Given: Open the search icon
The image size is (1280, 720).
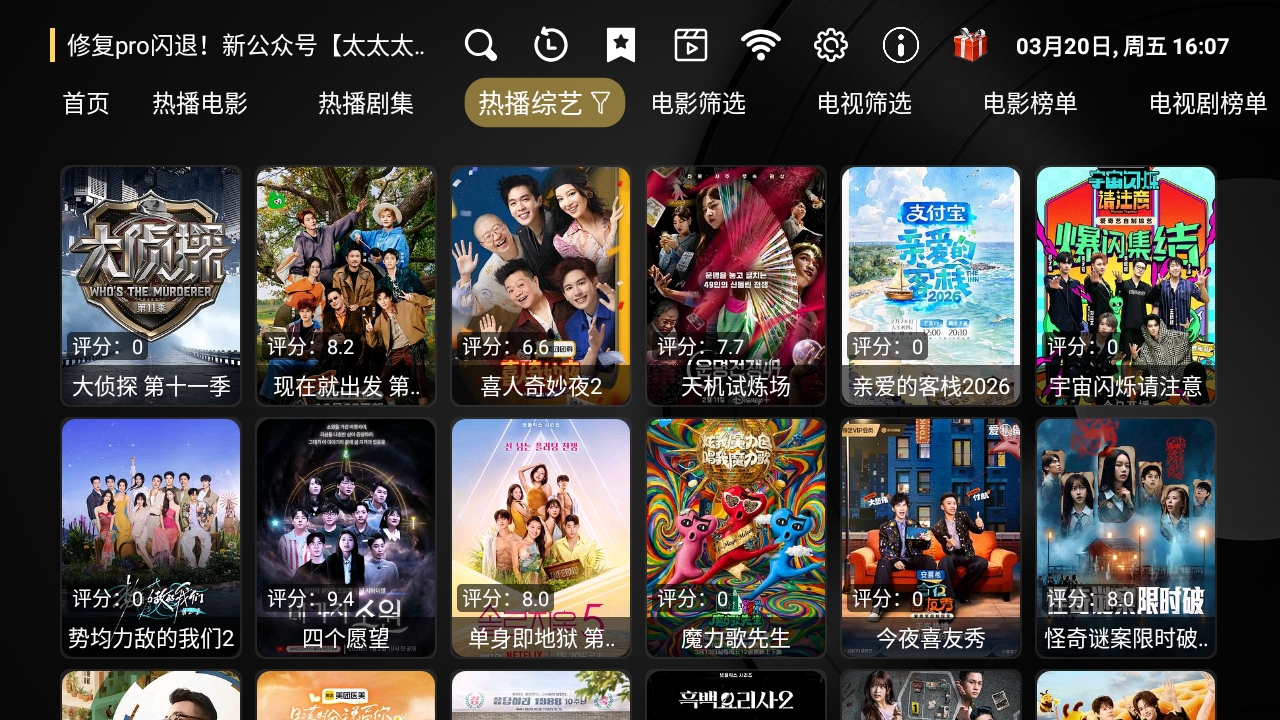Looking at the screenshot, I should click(x=481, y=45).
